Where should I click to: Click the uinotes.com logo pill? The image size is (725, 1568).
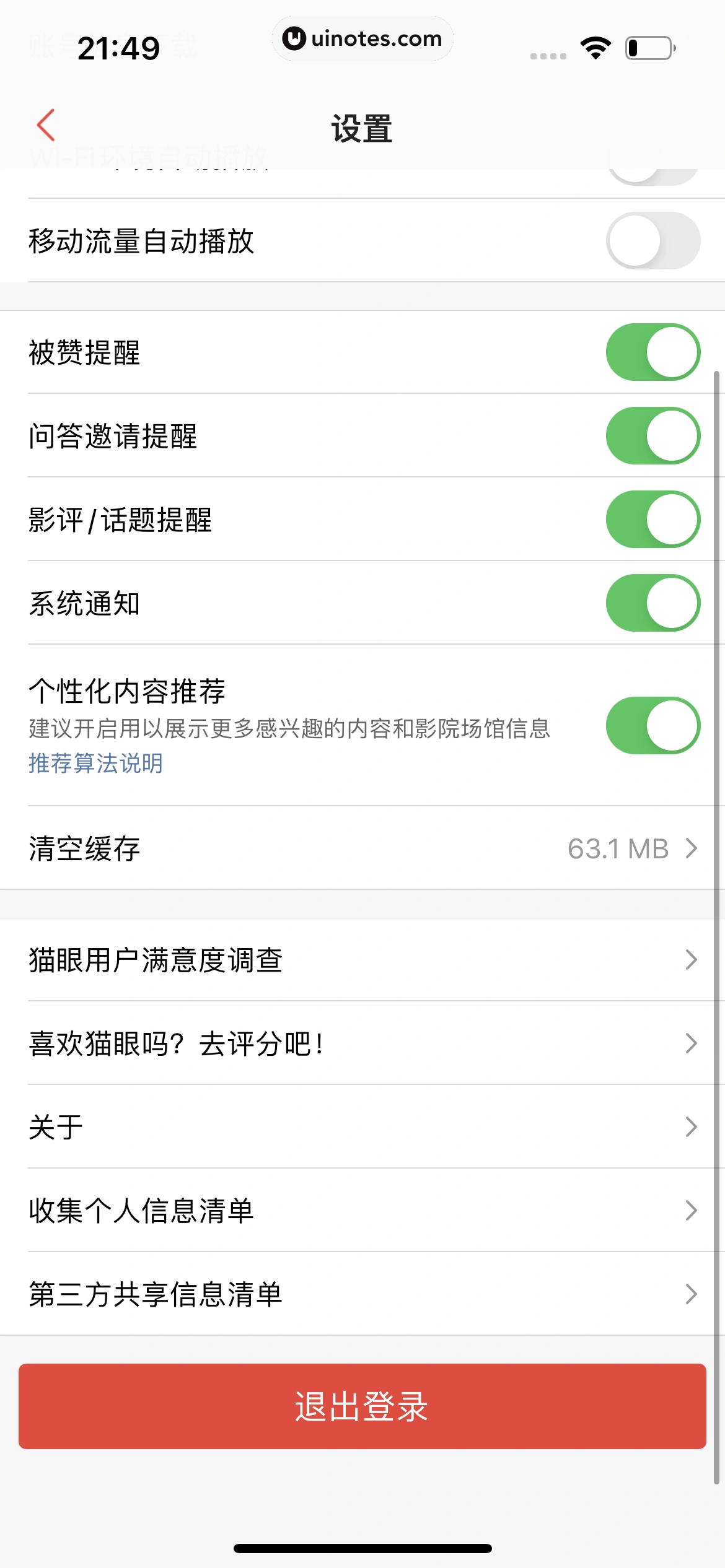point(362,38)
